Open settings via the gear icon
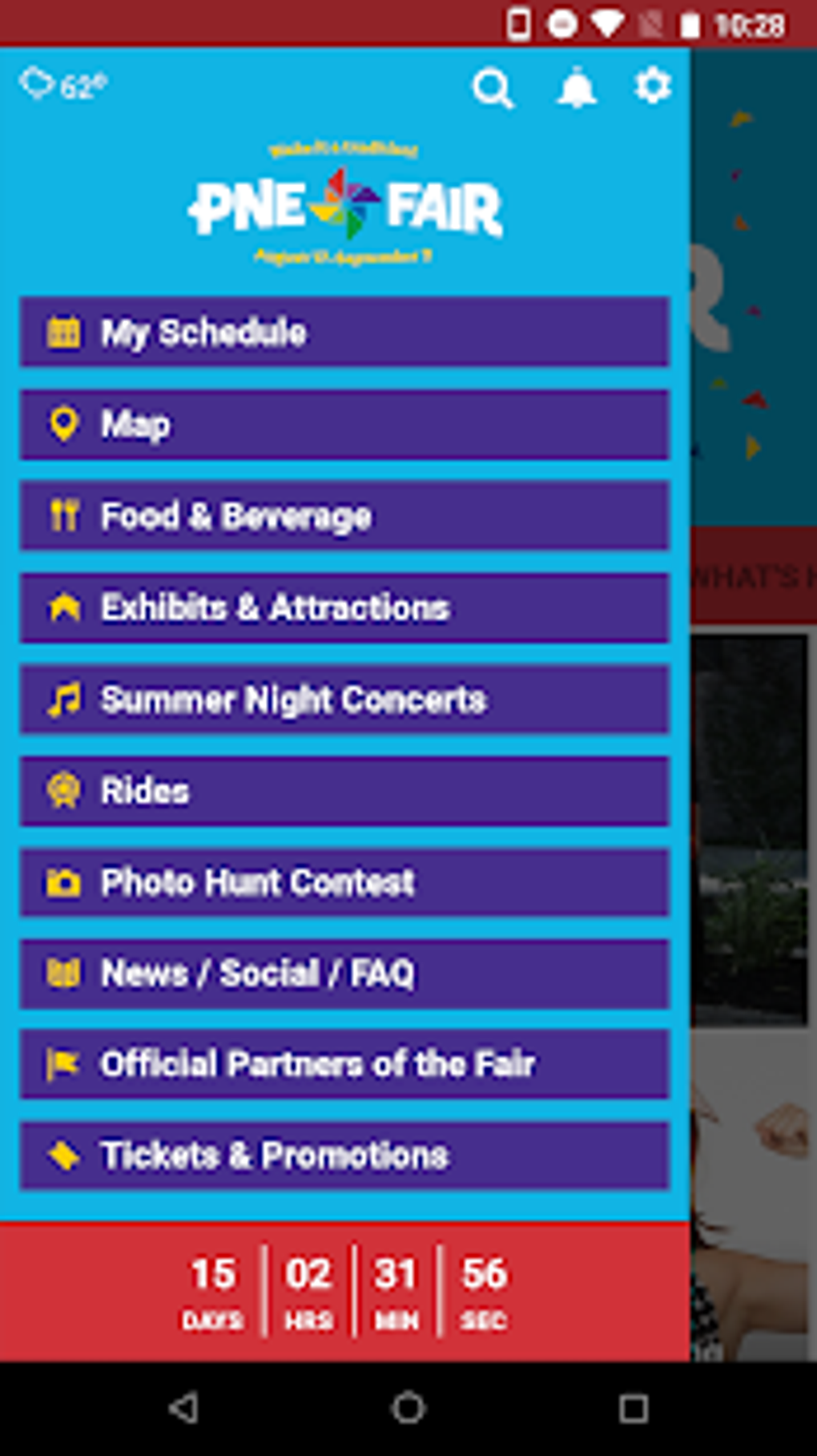The width and height of the screenshot is (817, 1456). (653, 87)
